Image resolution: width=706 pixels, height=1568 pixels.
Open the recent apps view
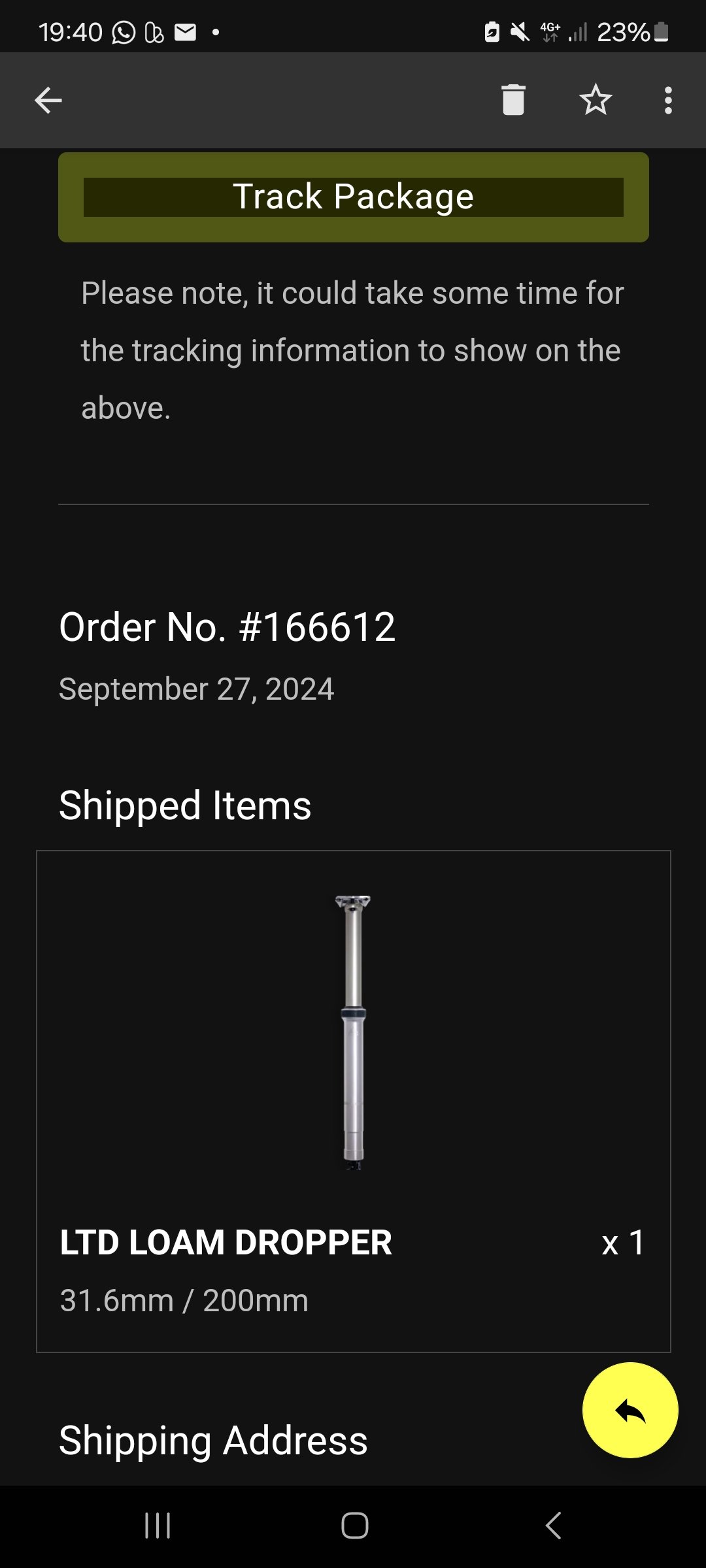pos(158,1526)
